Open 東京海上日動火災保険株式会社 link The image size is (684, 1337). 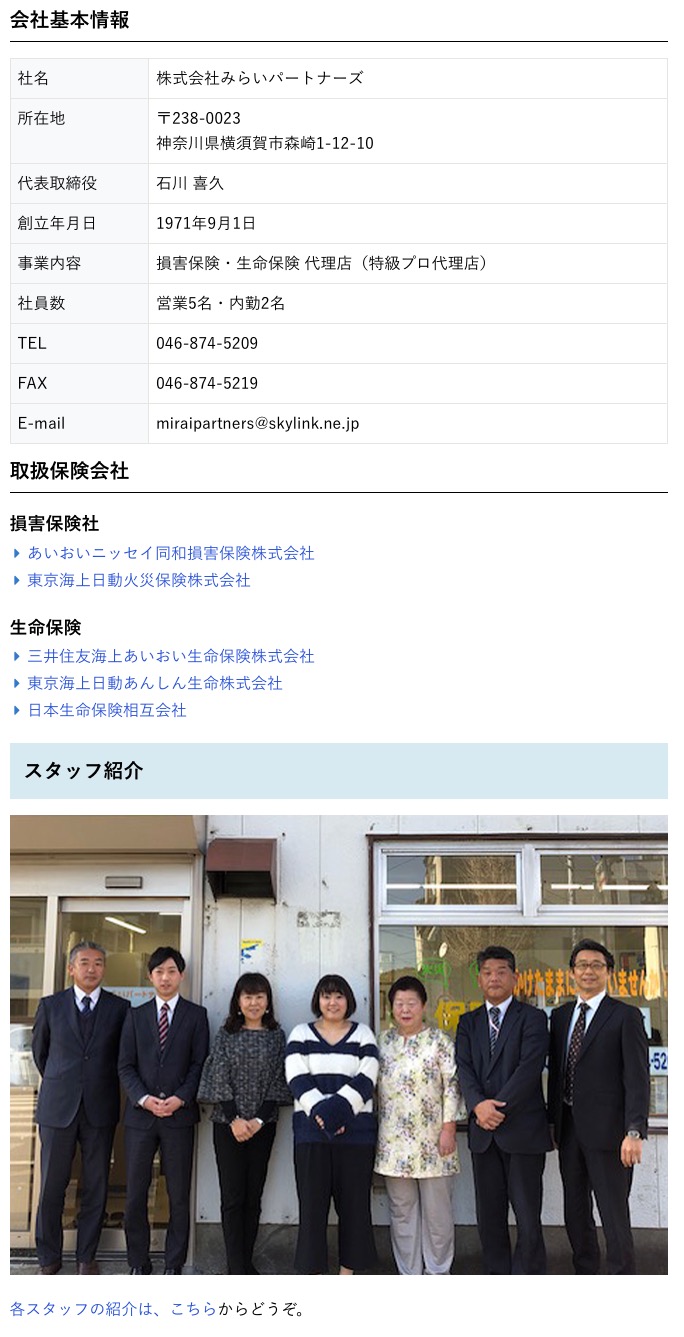coord(139,580)
